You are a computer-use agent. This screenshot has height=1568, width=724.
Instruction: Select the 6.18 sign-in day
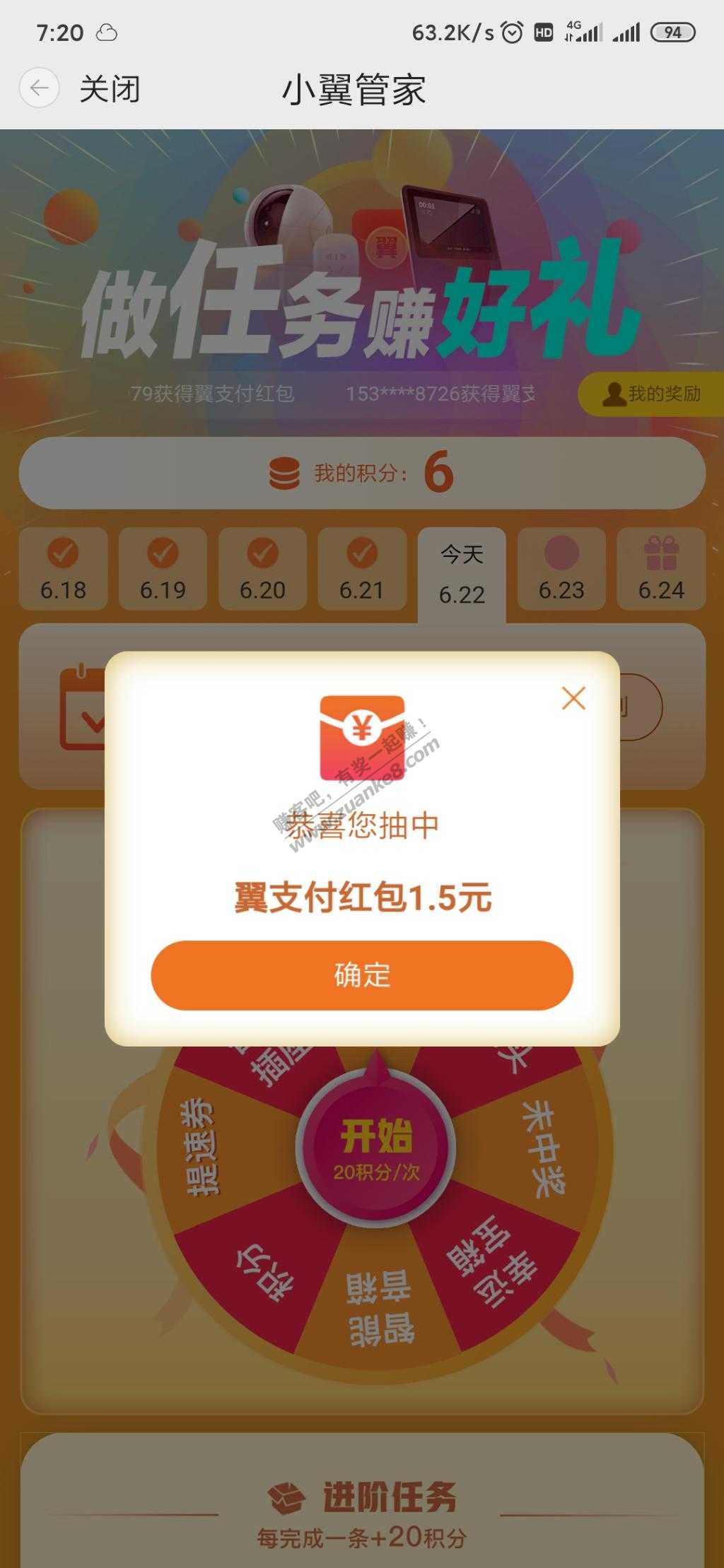[x=63, y=569]
